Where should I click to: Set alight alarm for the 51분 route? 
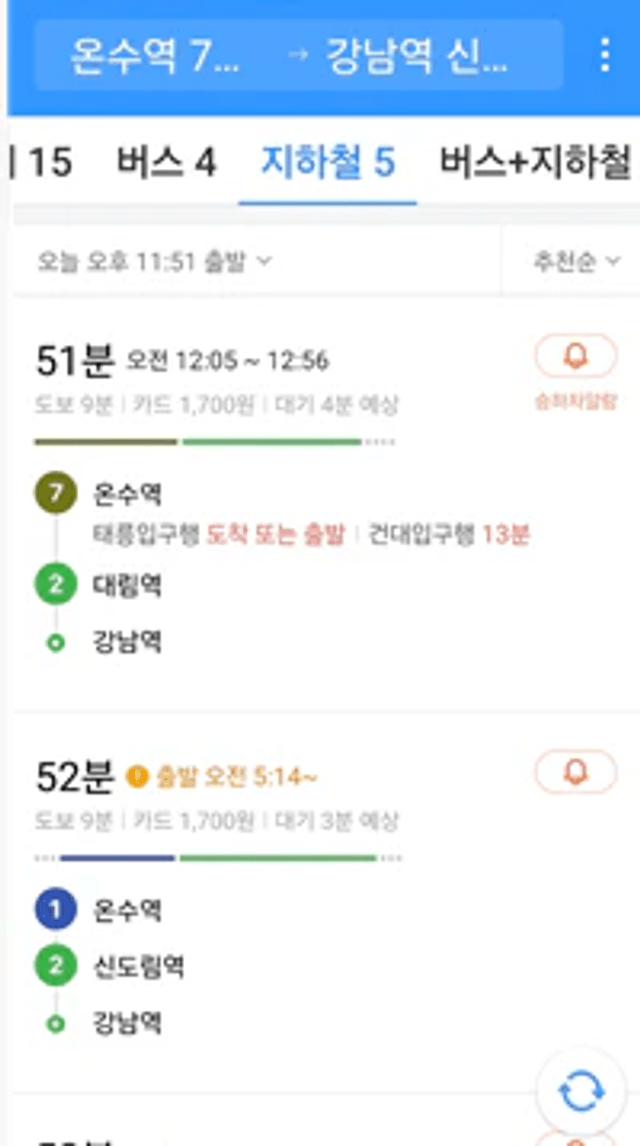tap(576, 357)
